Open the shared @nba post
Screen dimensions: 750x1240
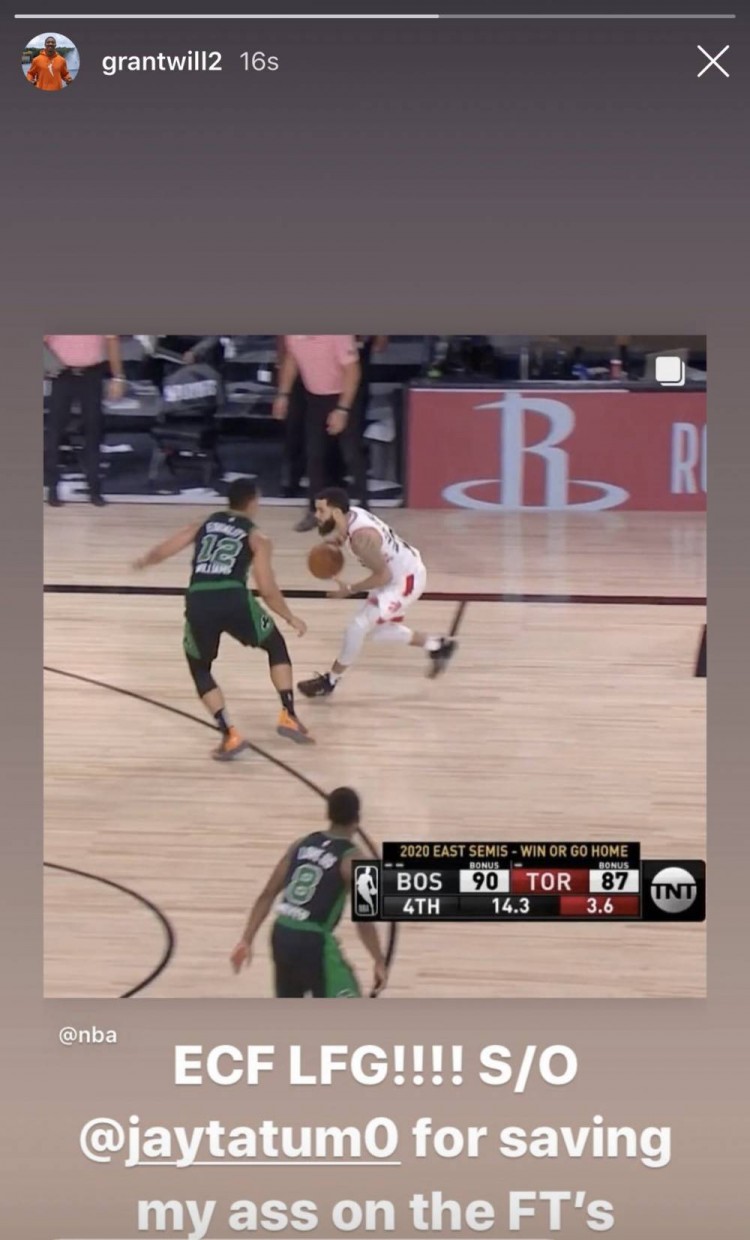[x=374, y=665]
